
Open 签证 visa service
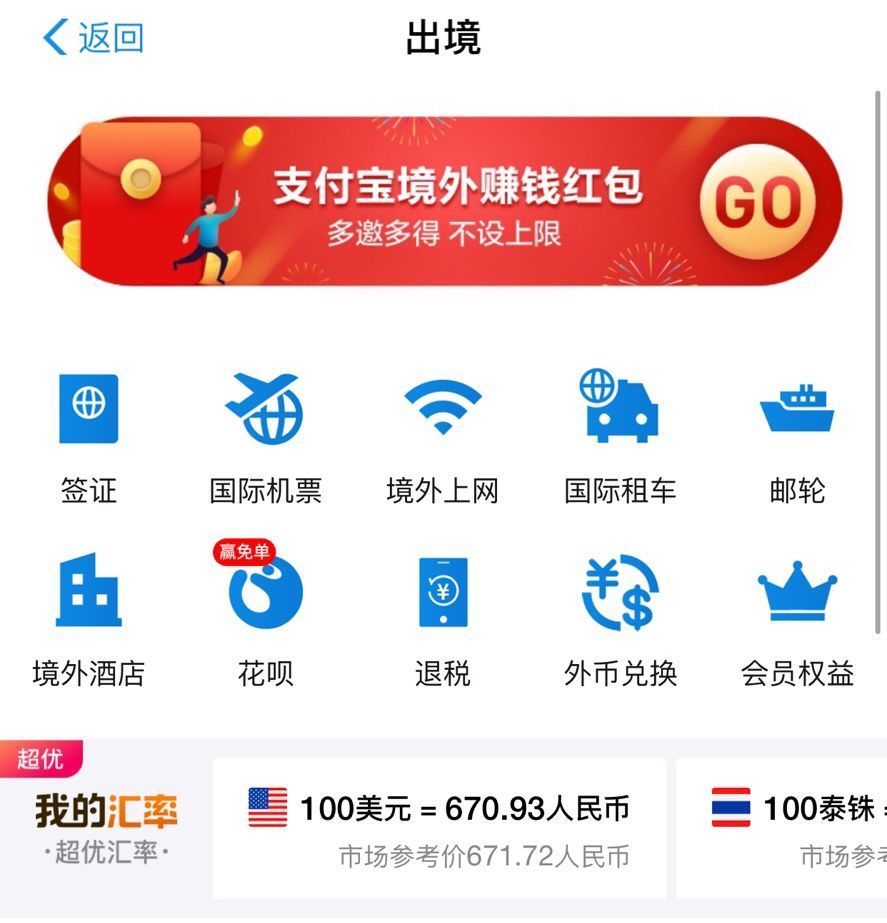(x=89, y=436)
